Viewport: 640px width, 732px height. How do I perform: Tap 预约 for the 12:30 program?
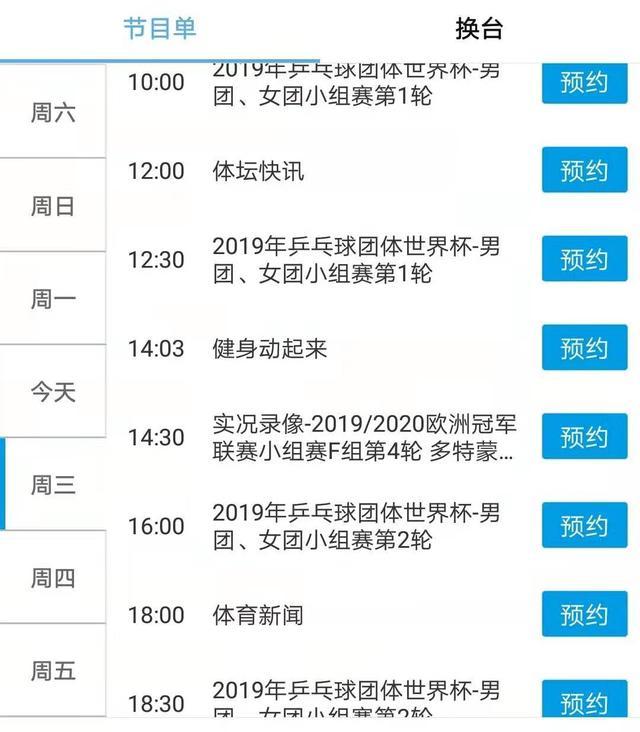(x=584, y=259)
